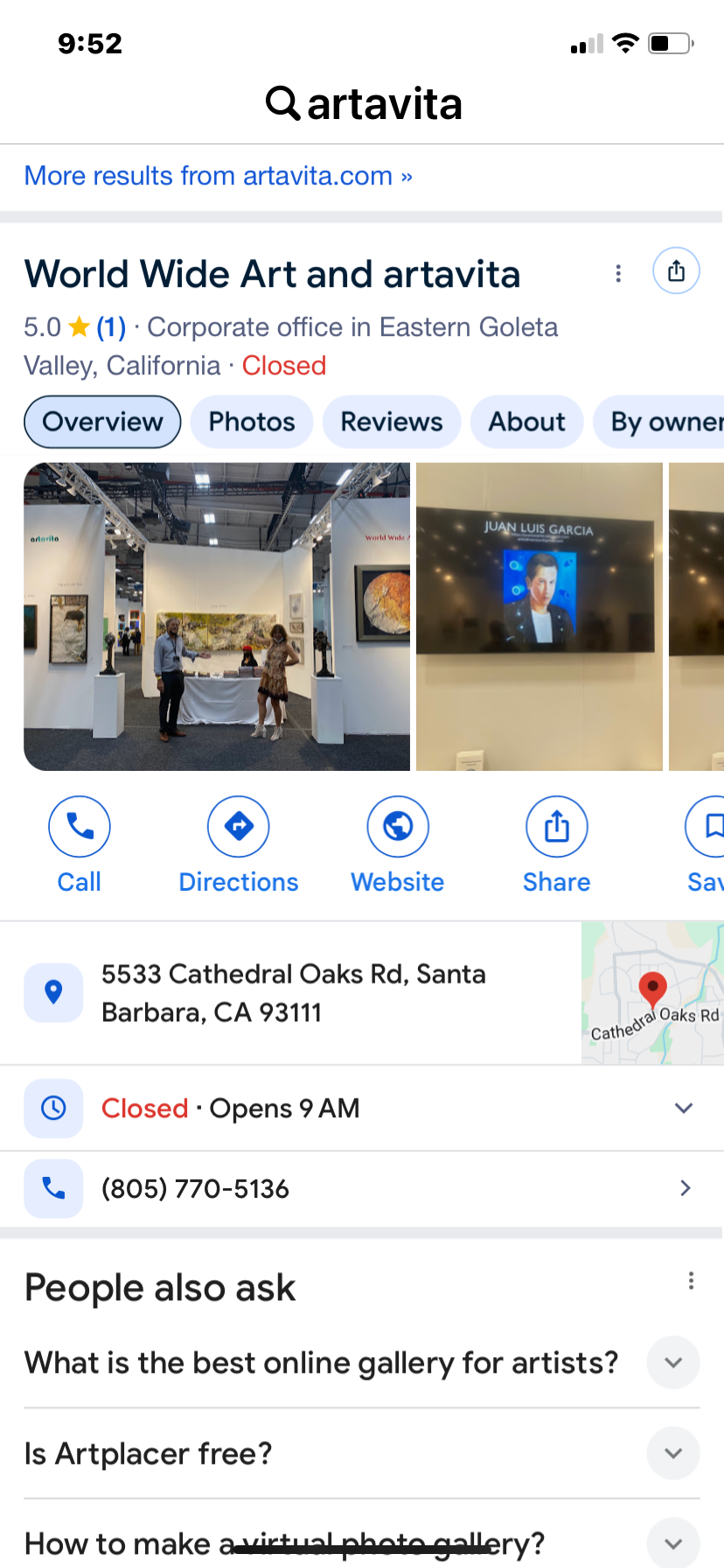The image size is (724, 1568).
Task: Open the (805) 770-5136 phone row
Action: (361, 1188)
